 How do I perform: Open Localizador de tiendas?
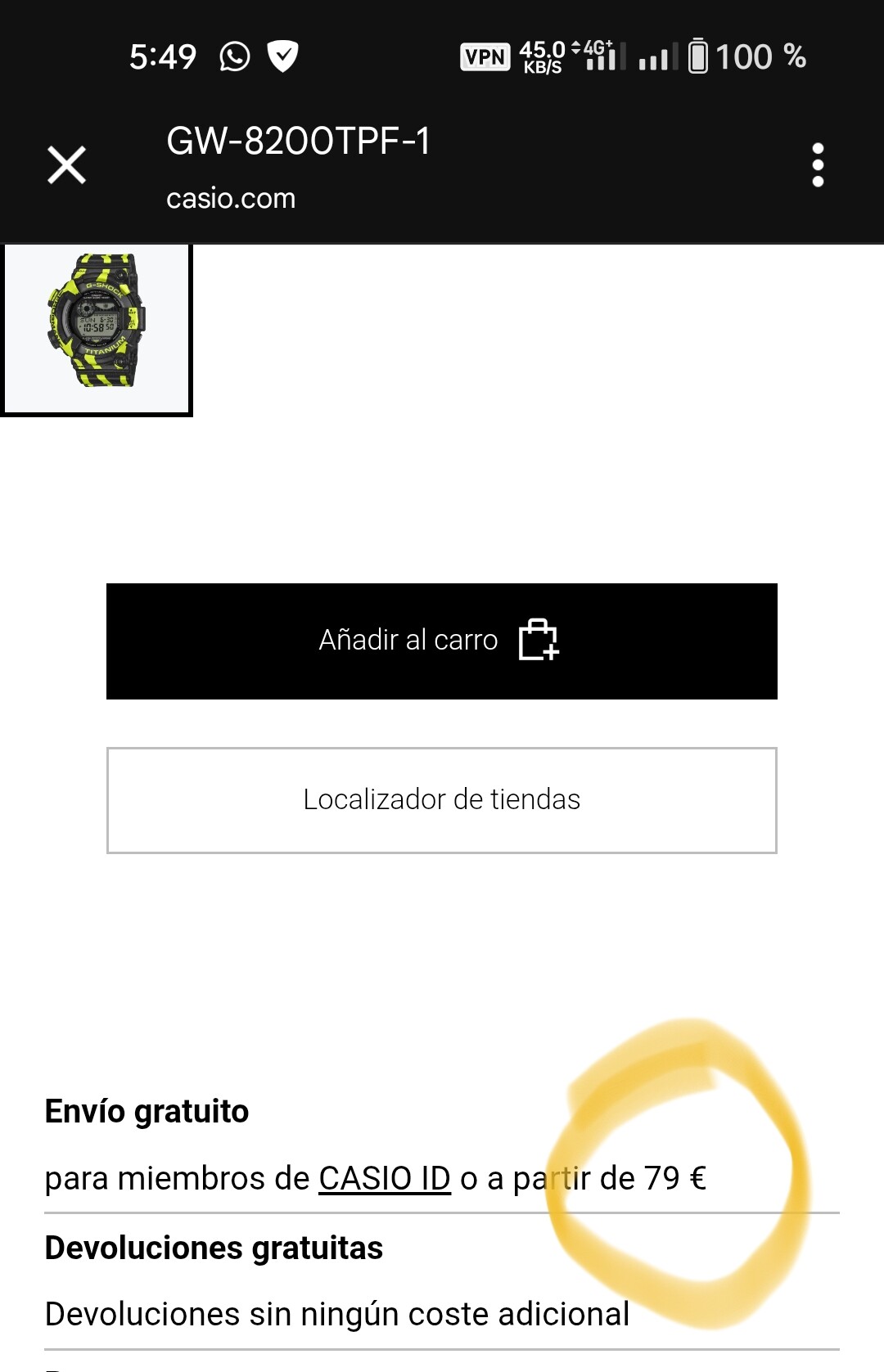tap(442, 800)
